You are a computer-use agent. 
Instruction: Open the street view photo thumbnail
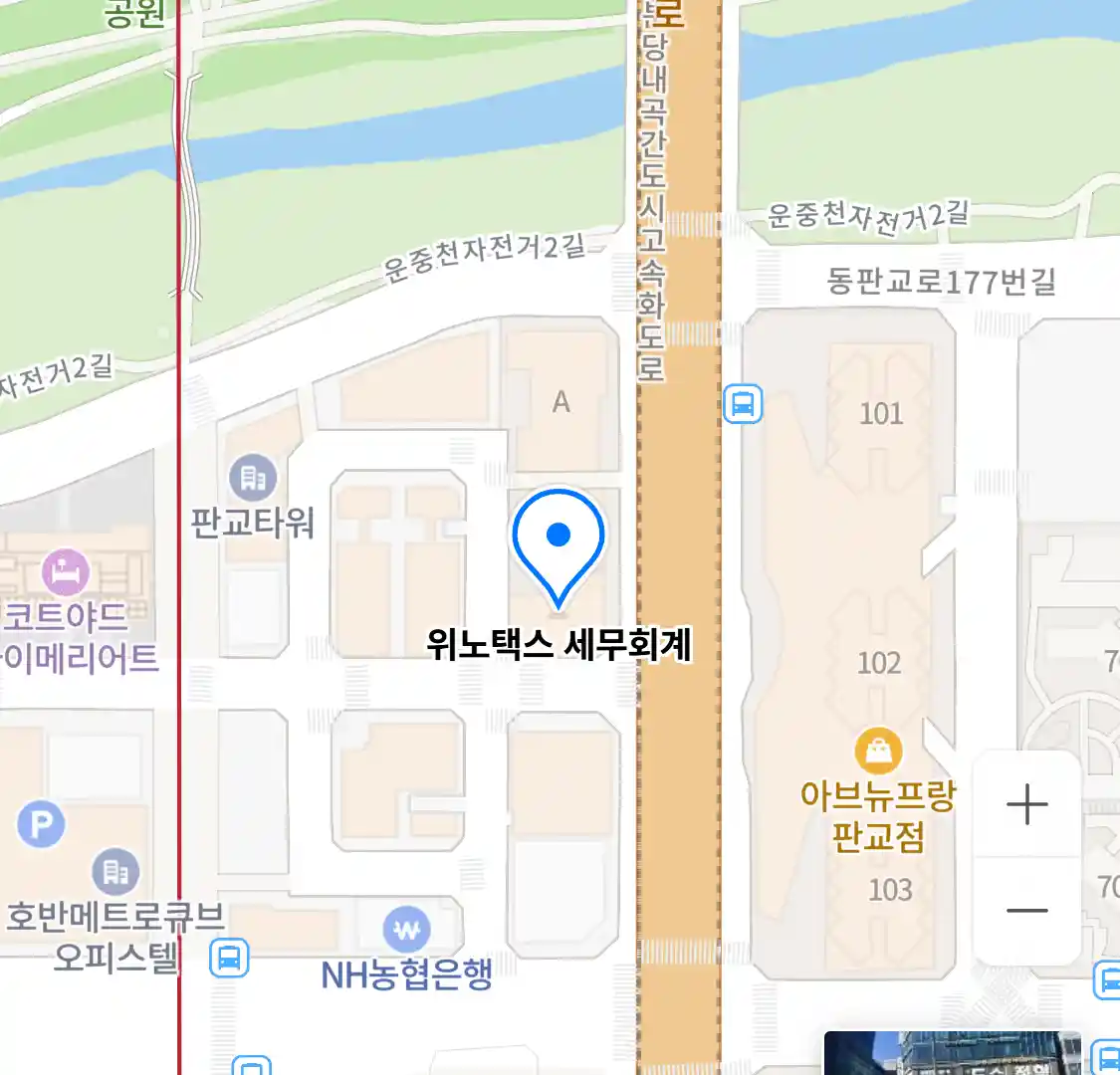(951, 1054)
